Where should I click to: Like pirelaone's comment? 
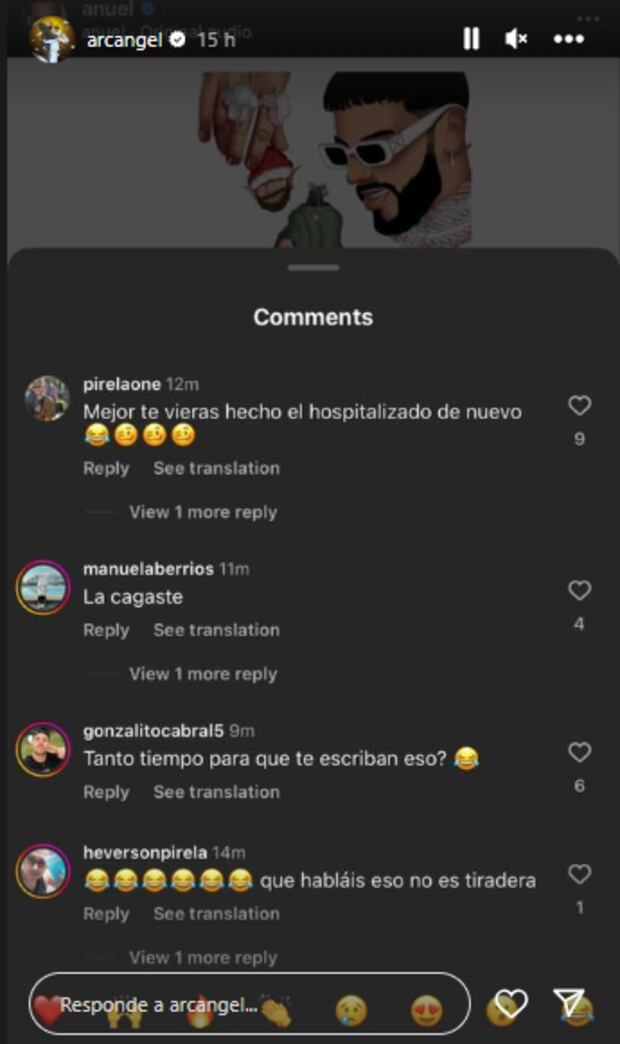[579, 406]
